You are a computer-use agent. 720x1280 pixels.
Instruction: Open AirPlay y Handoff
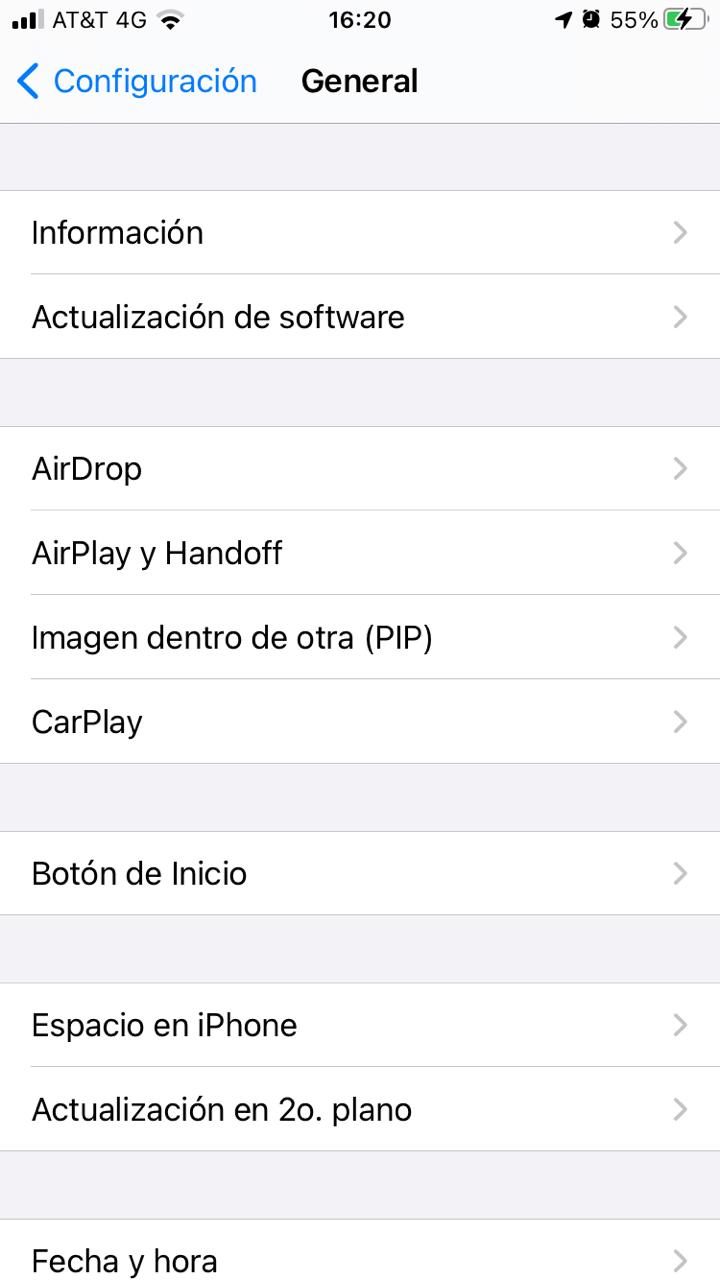click(x=360, y=553)
